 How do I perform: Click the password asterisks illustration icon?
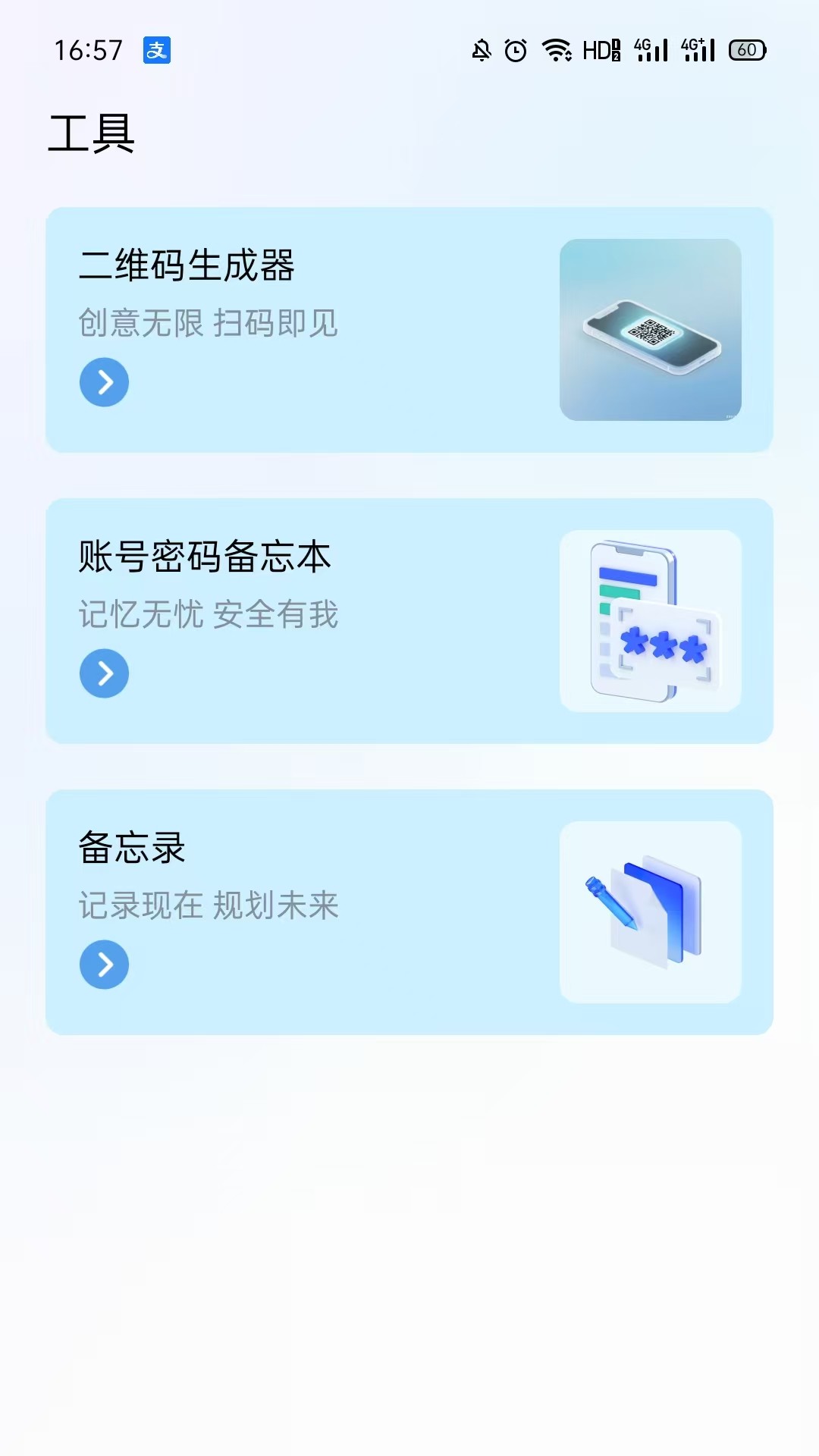650,620
